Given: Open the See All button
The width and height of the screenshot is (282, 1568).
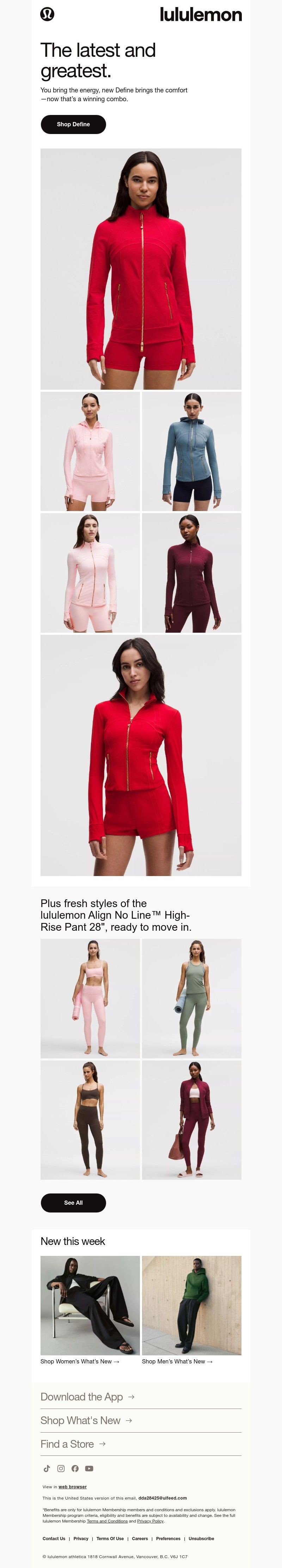Looking at the screenshot, I should point(73,1202).
